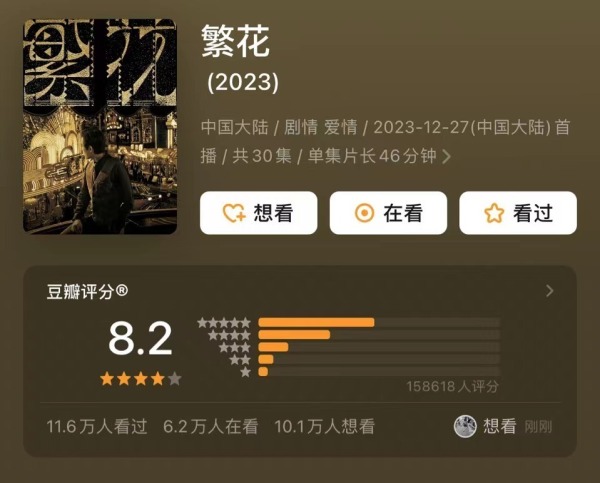The width and height of the screenshot is (600, 483).
Task: Mark 繁花 as 看过
Action: point(518,213)
